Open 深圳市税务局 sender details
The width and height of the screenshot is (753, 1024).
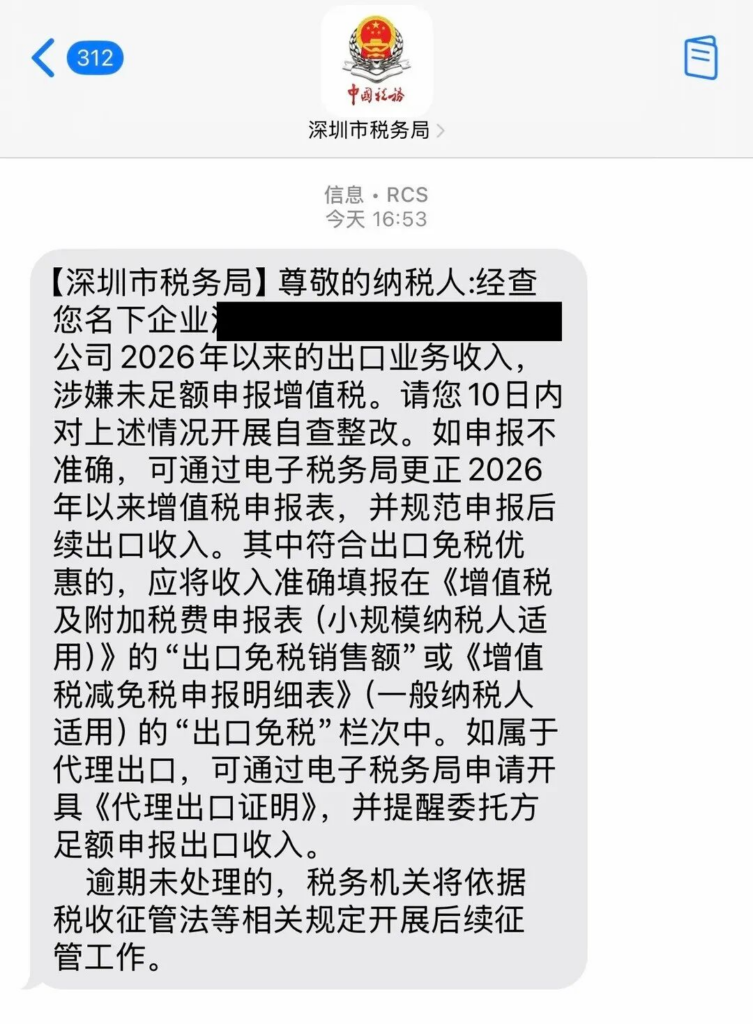376,131
